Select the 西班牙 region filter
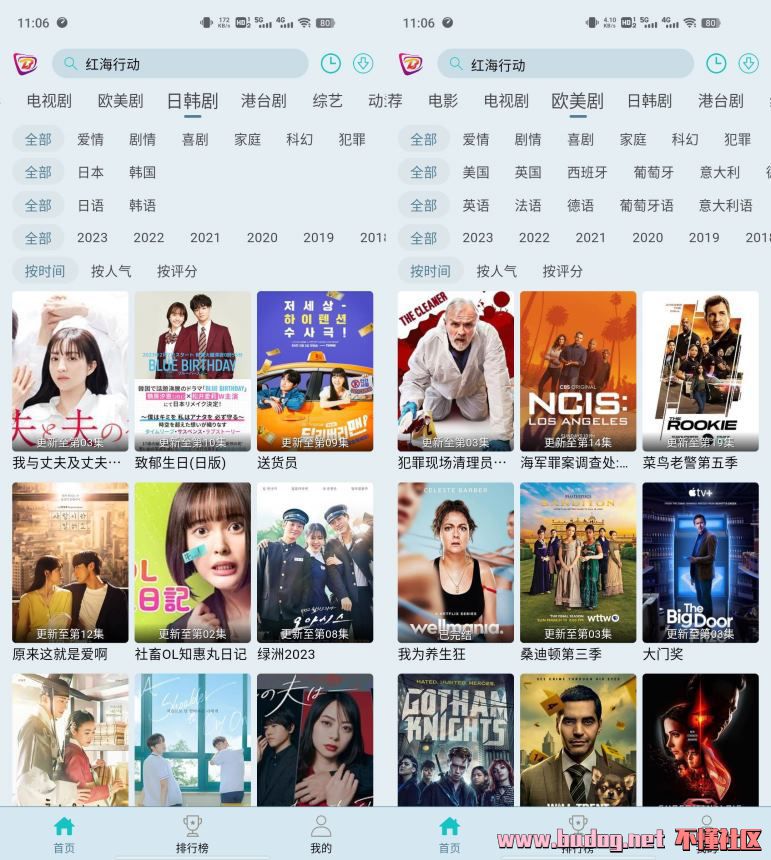The image size is (771, 860). tap(587, 172)
